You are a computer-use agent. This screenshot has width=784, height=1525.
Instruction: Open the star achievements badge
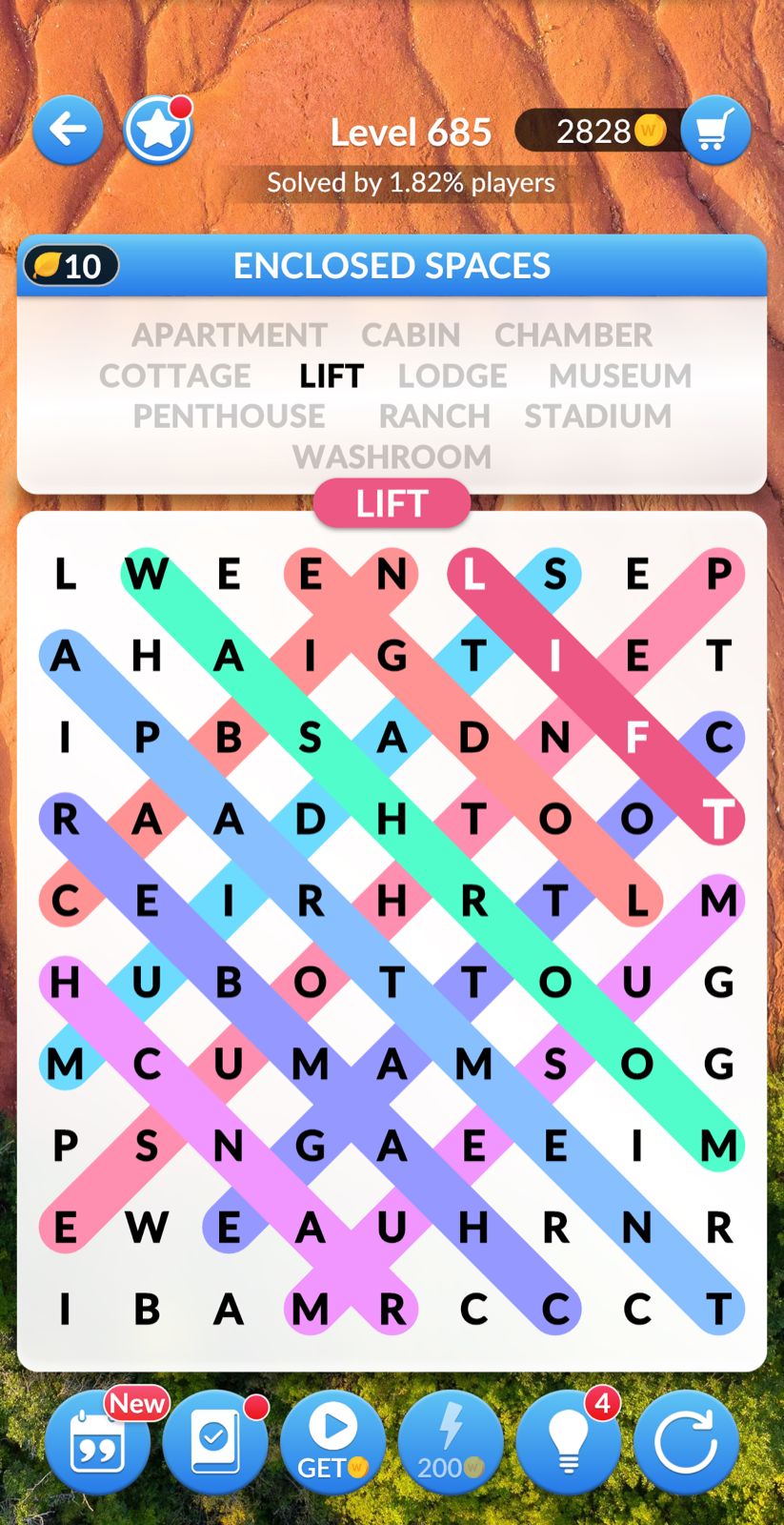tap(158, 130)
